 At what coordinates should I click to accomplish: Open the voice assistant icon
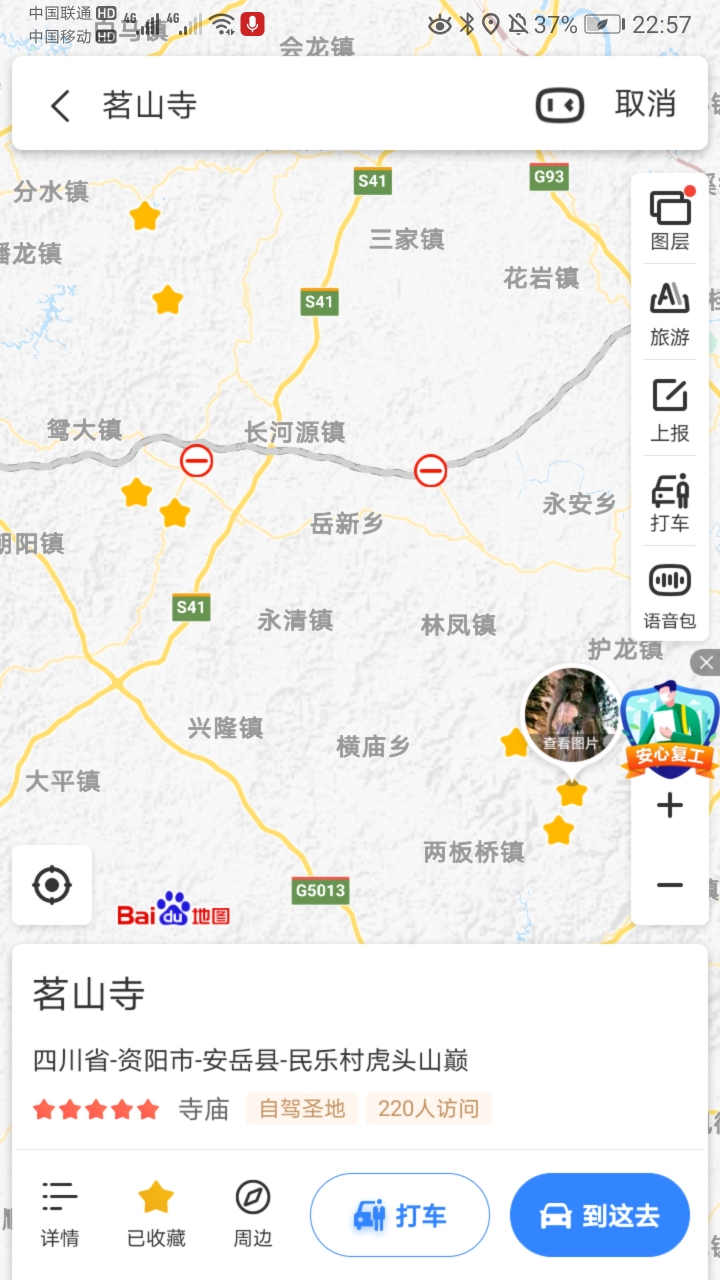point(559,105)
